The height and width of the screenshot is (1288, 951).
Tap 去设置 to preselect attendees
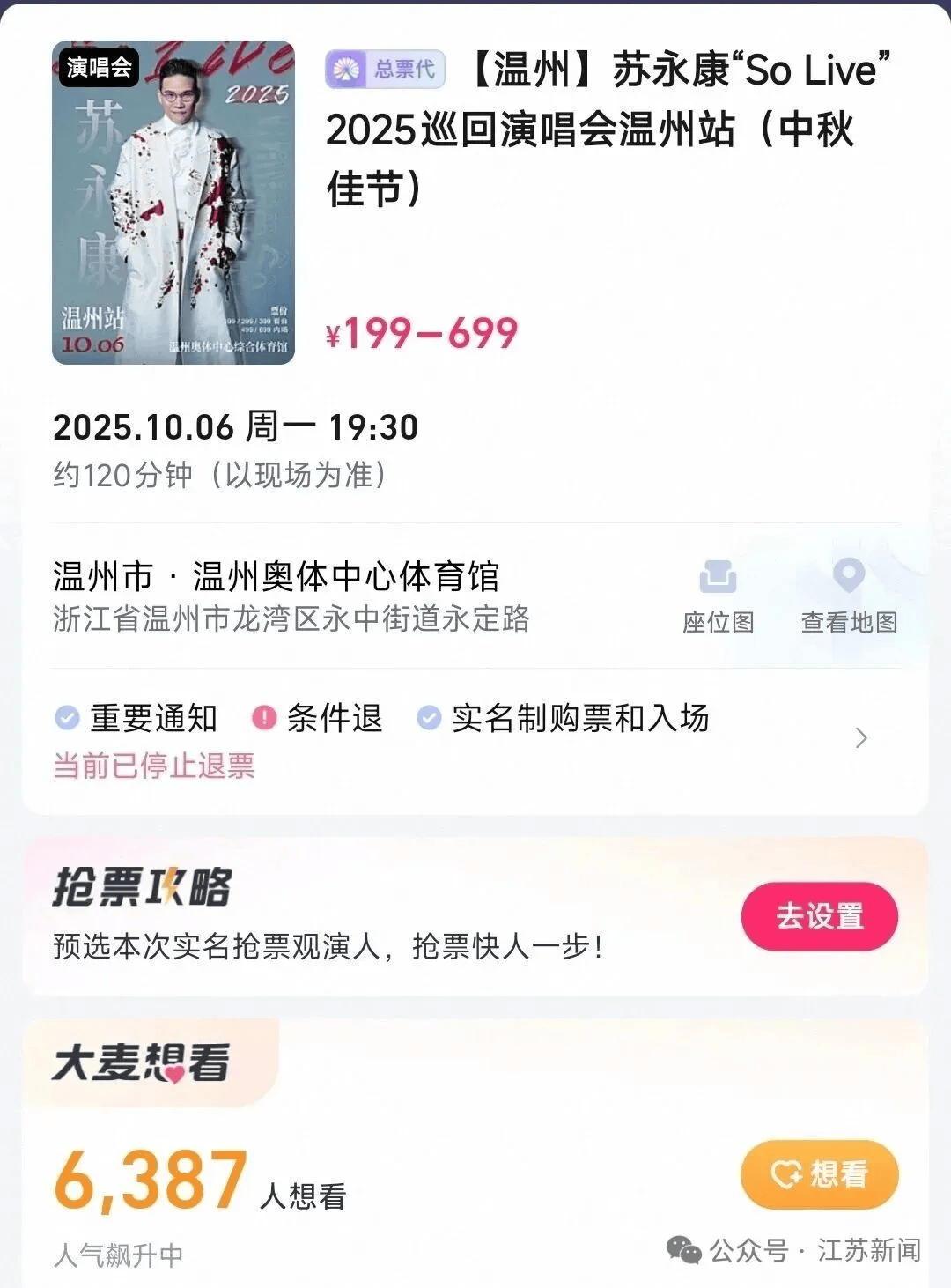point(819,916)
